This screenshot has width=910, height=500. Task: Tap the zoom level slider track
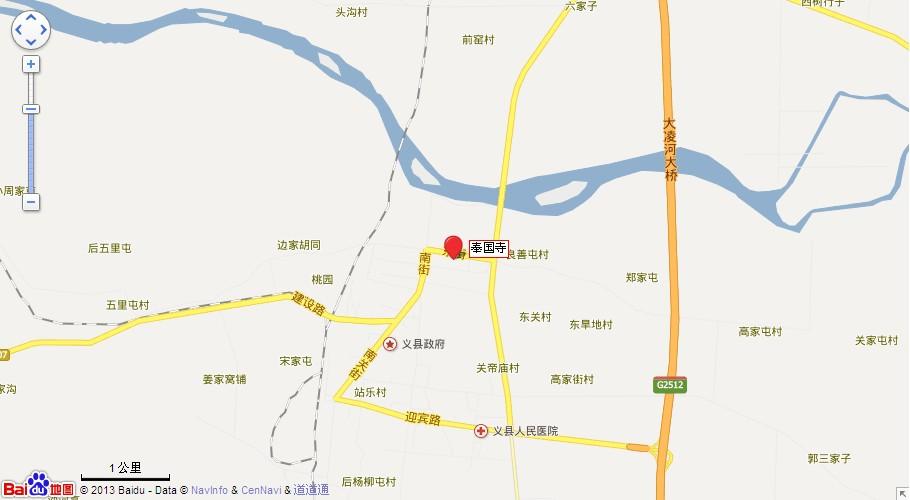click(31, 150)
